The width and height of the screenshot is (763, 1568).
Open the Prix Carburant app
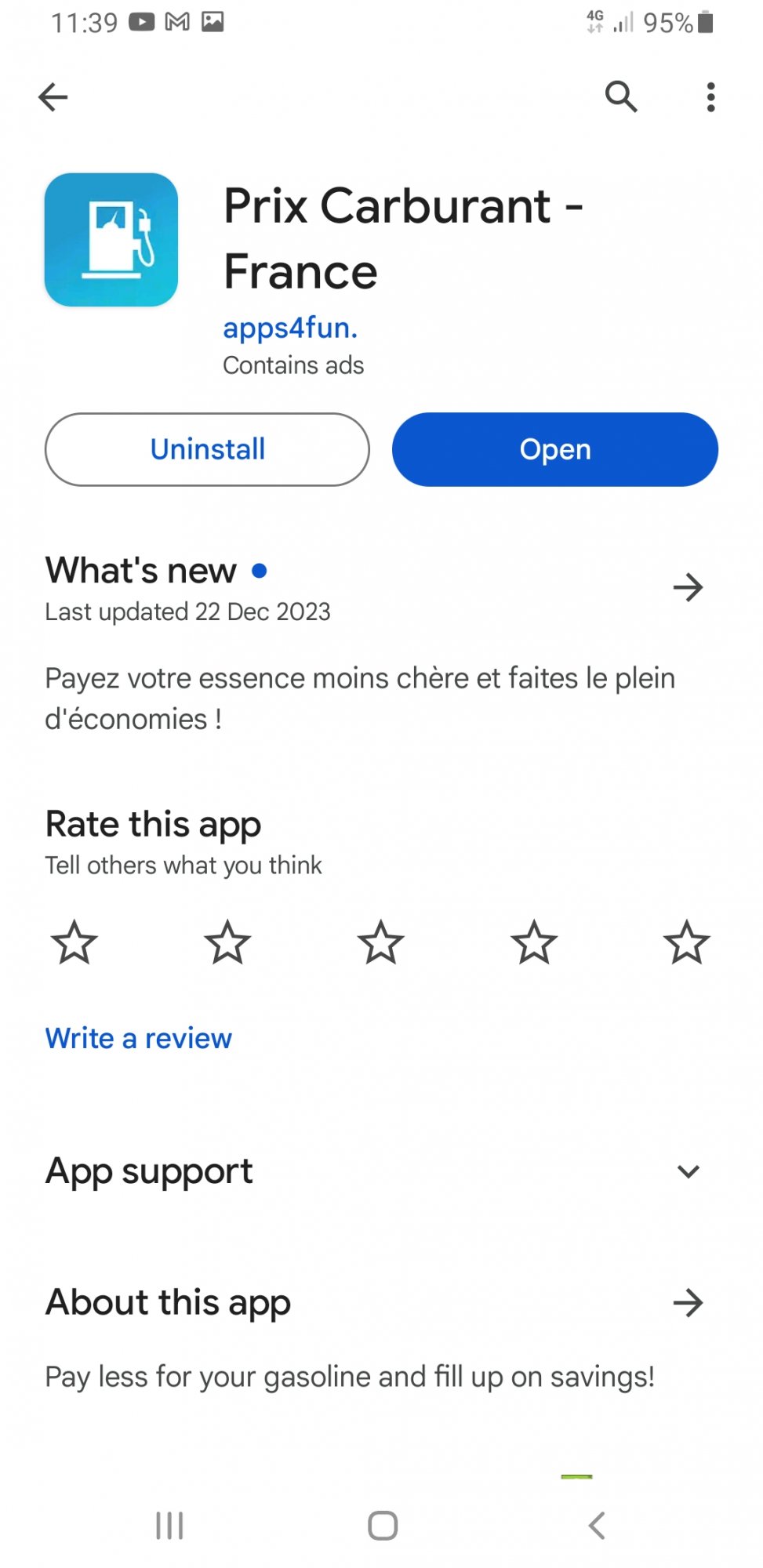[x=554, y=450]
